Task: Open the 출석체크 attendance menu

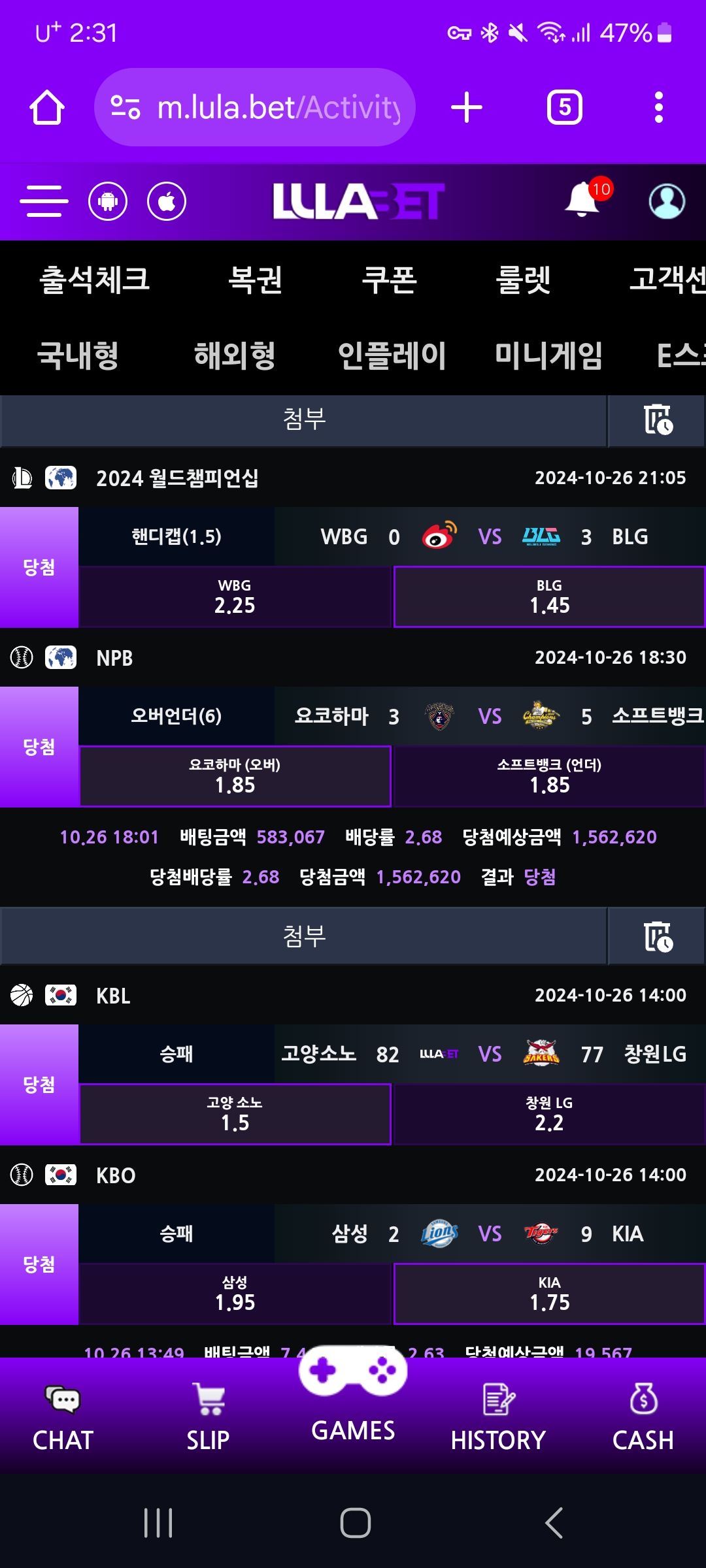Action: click(95, 280)
